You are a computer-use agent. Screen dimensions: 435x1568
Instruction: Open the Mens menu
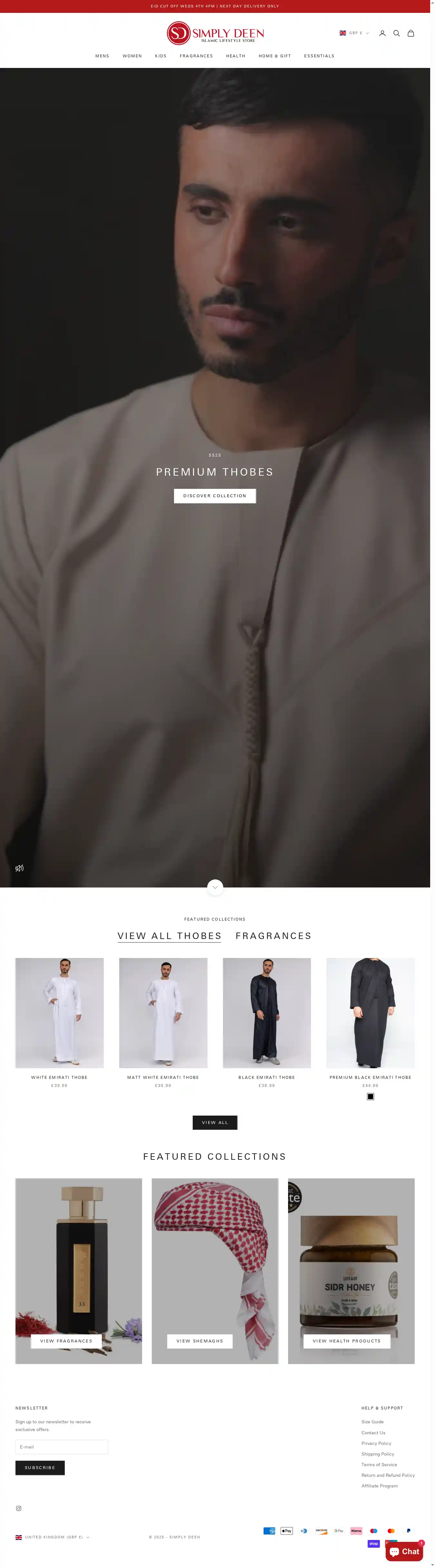tap(102, 56)
